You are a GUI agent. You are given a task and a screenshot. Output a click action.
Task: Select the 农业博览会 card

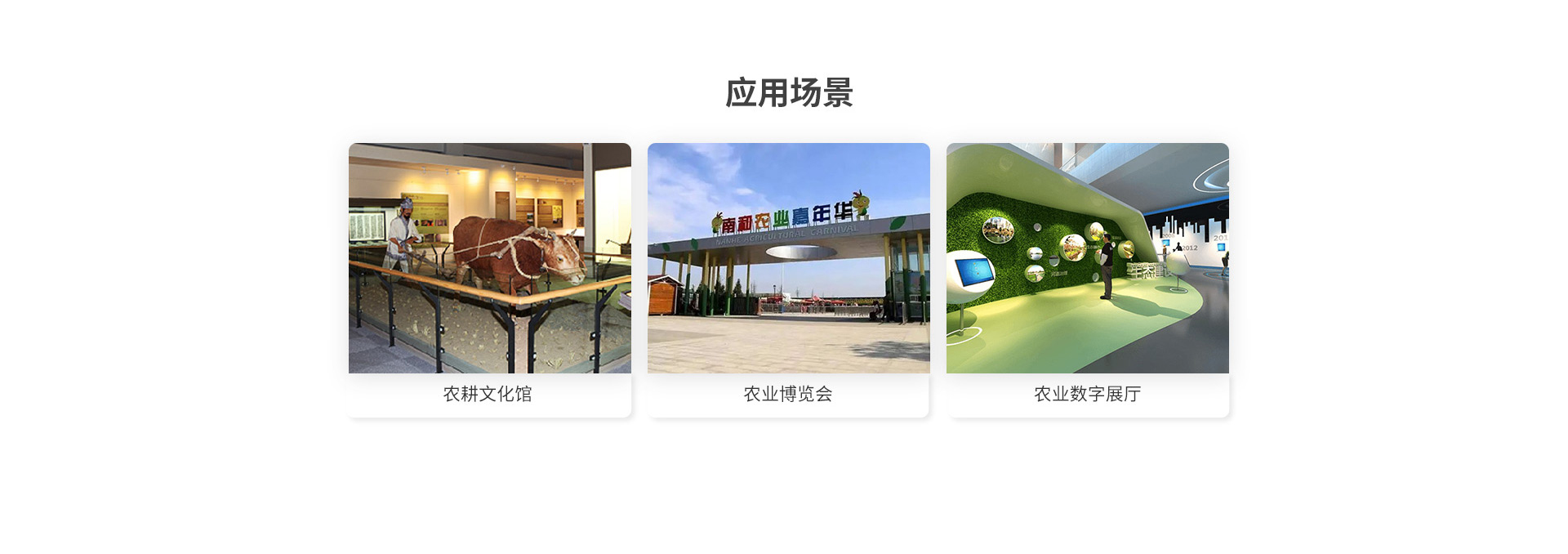[x=788, y=279]
